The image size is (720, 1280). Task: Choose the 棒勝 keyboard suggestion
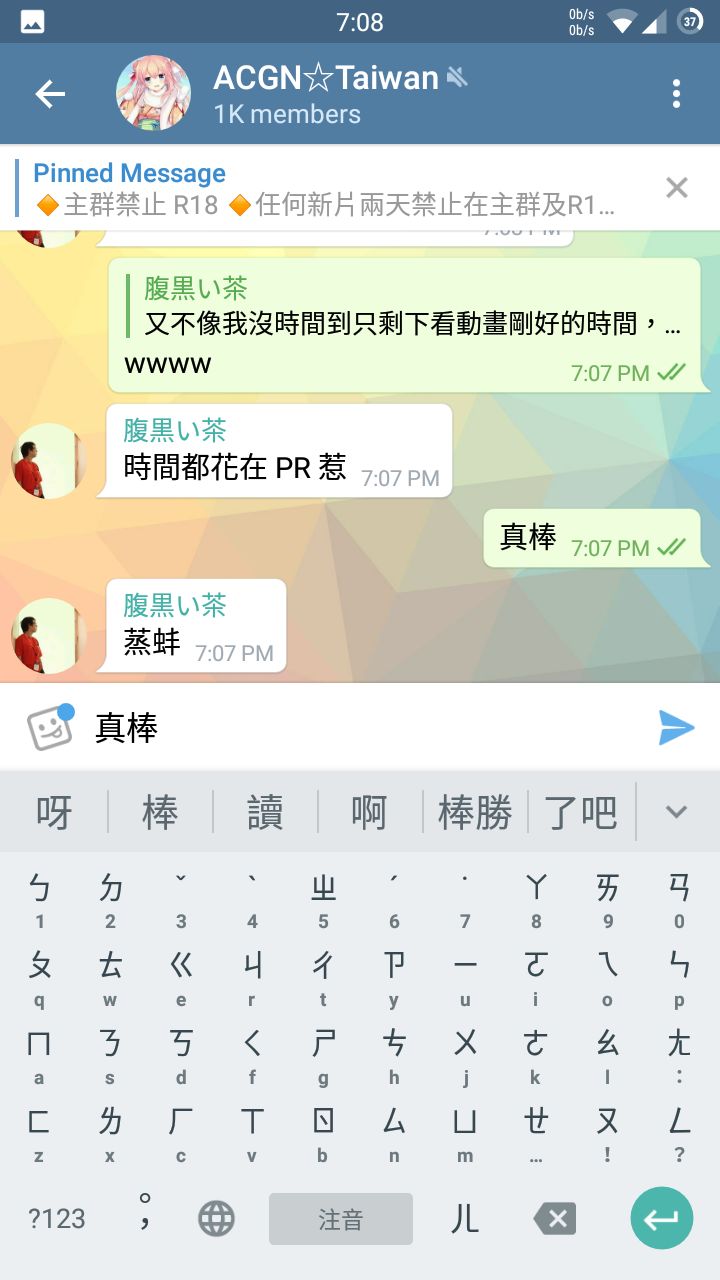click(475, 811)
